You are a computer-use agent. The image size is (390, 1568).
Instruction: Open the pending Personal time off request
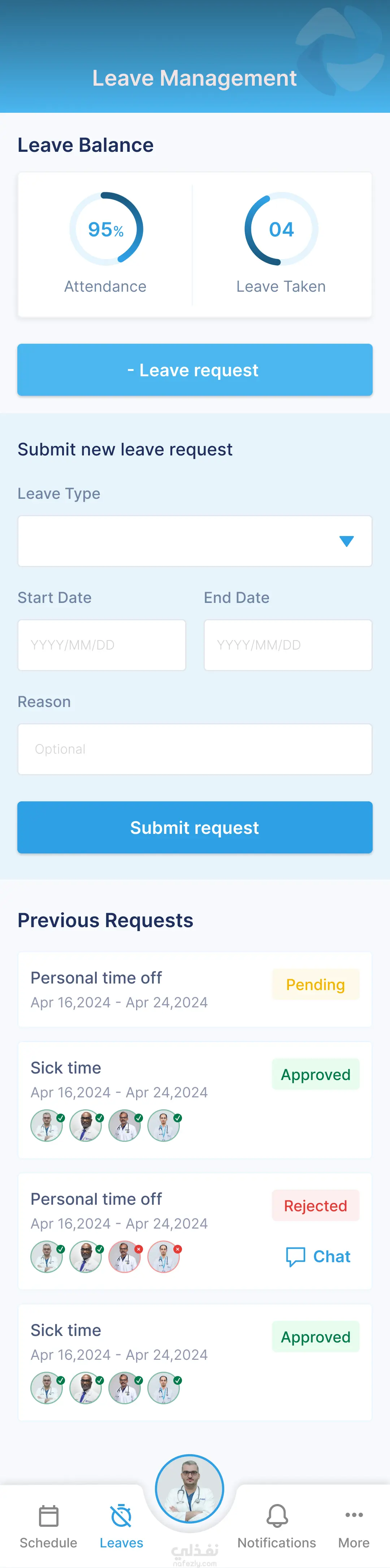point(195,989)
